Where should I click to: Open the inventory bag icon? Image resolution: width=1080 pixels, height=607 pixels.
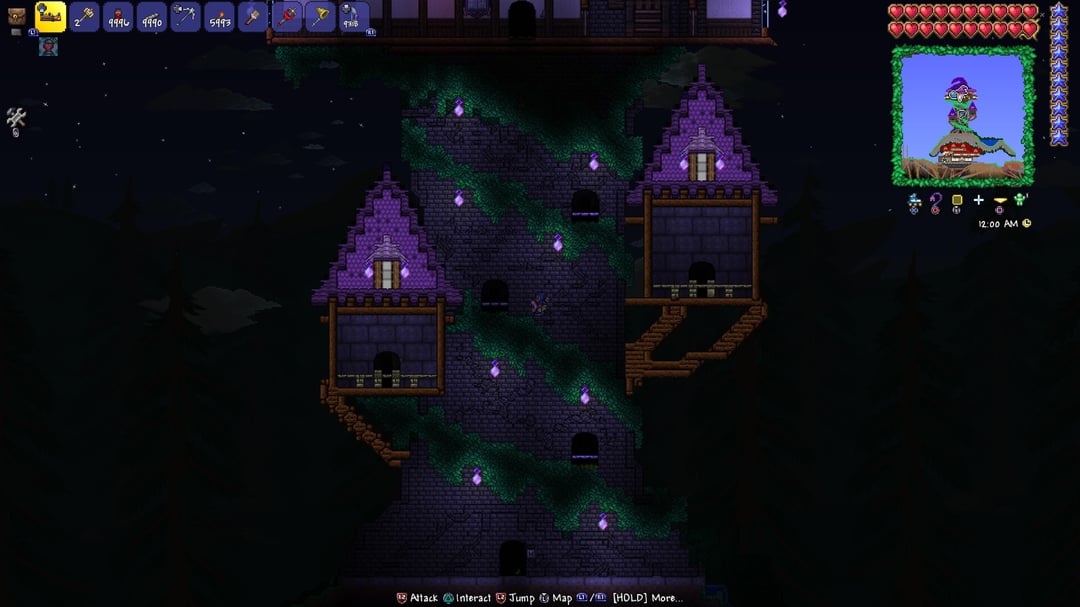point(16,17)
